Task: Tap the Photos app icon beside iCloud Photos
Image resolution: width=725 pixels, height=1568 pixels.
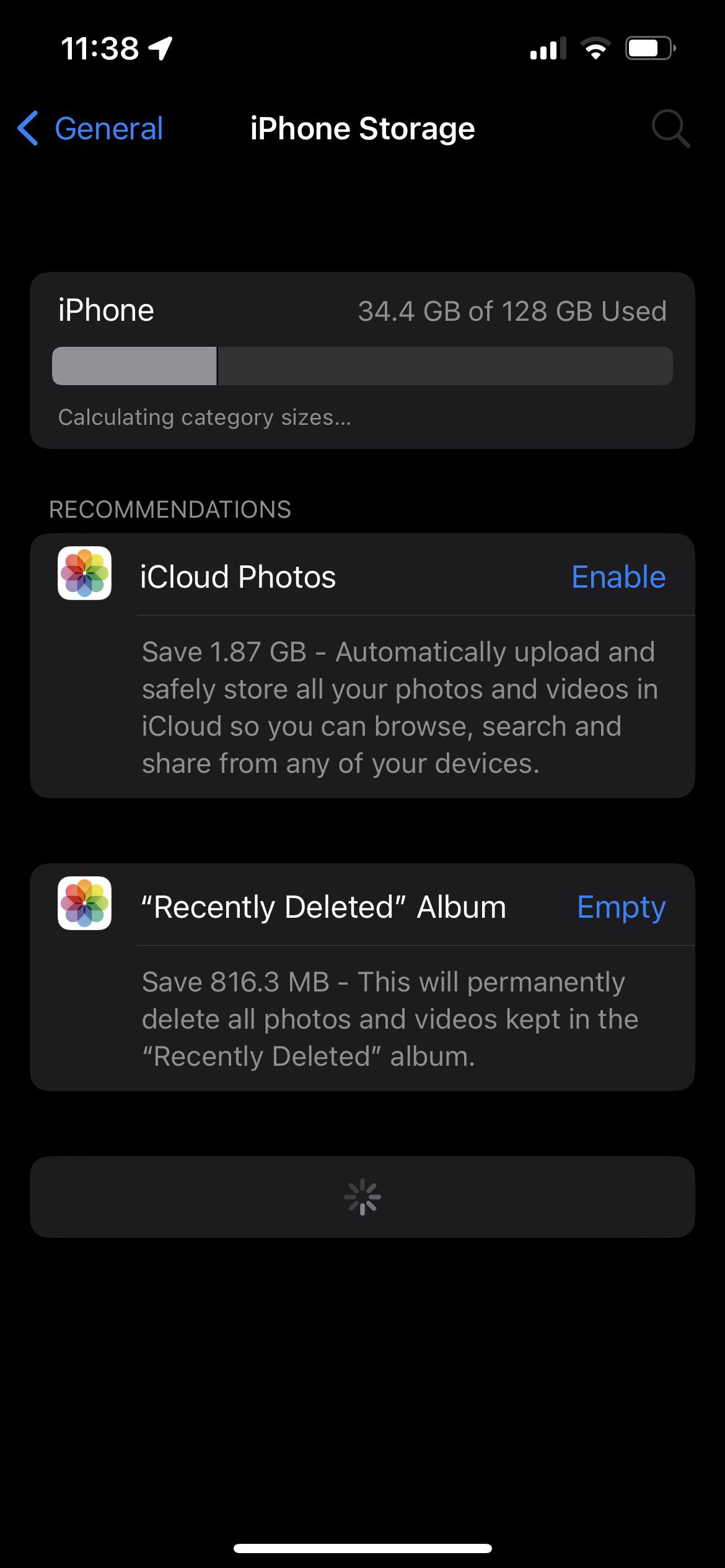Action: click(84, 575)
